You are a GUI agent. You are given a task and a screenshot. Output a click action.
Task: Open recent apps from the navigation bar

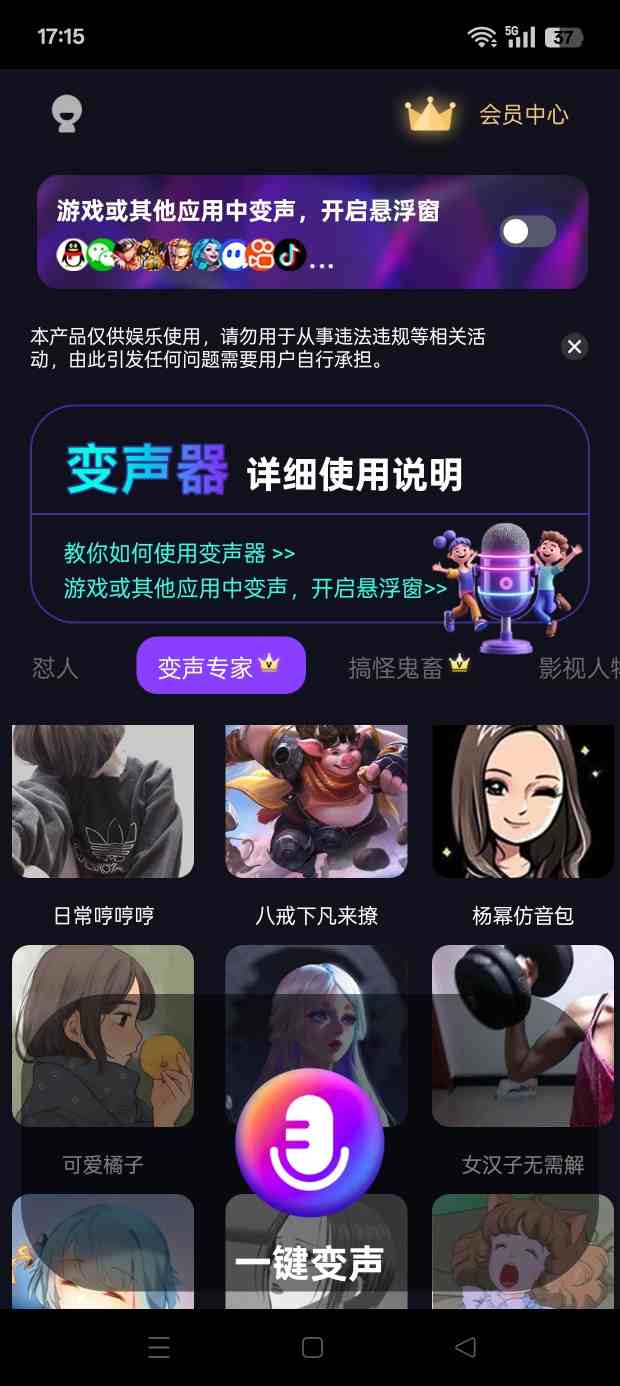(159, 1347)
